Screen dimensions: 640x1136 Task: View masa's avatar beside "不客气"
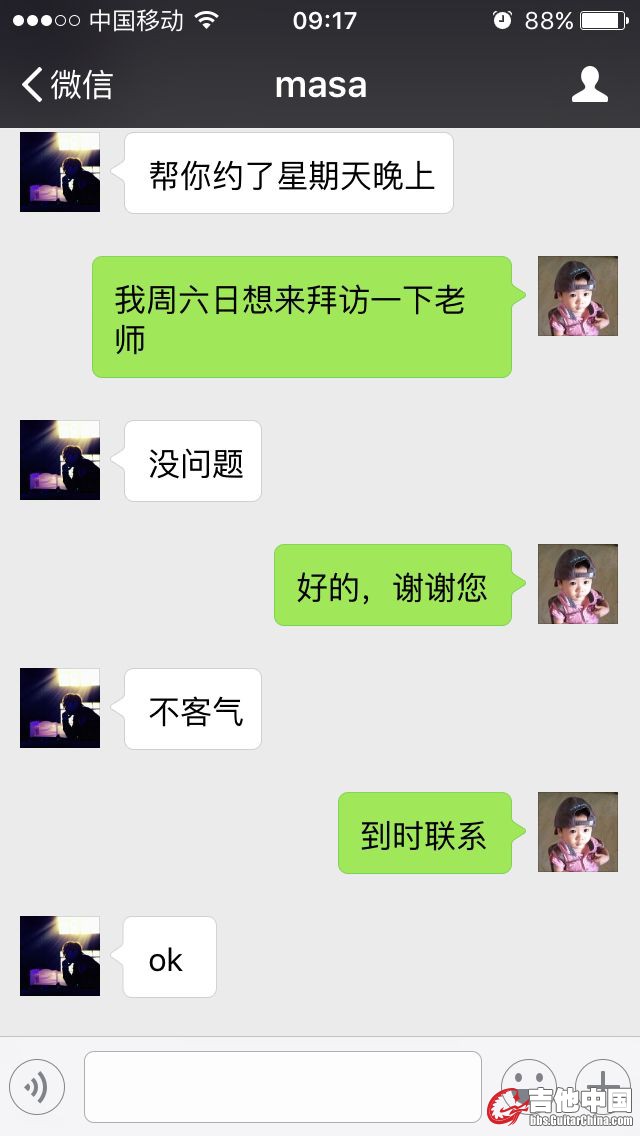click(60, 708)
